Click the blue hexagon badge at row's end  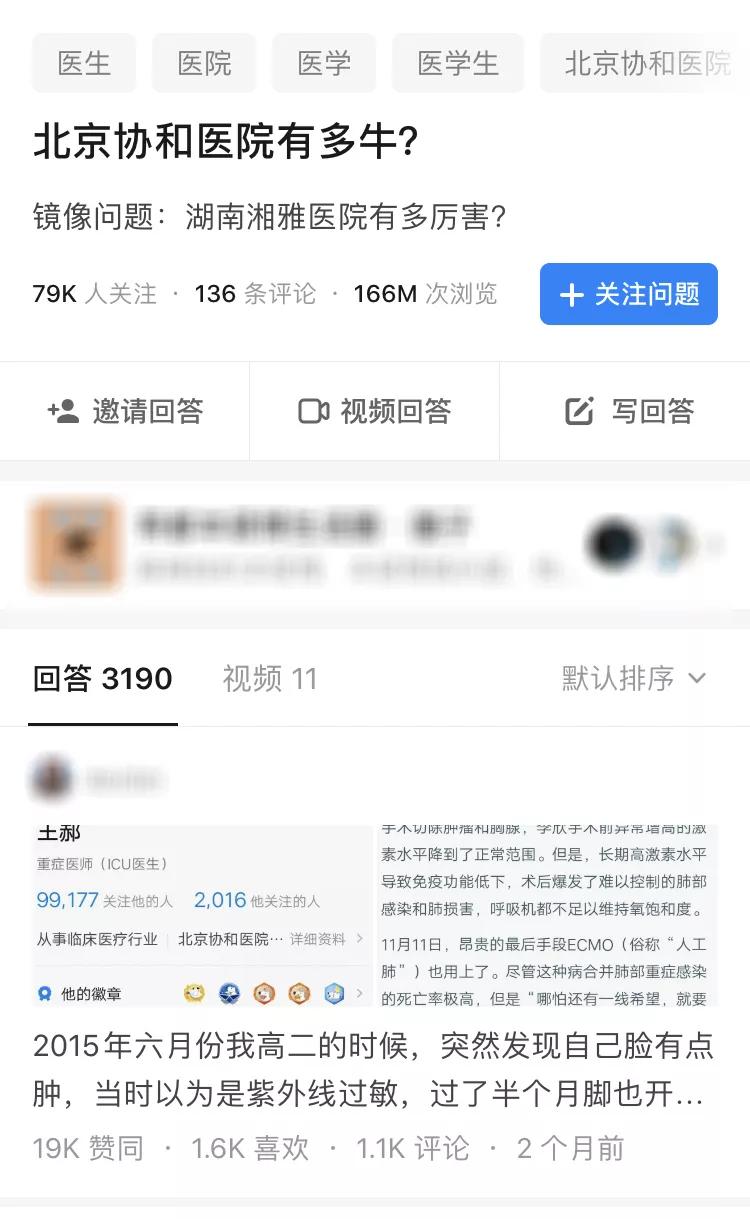pos(333,991)
